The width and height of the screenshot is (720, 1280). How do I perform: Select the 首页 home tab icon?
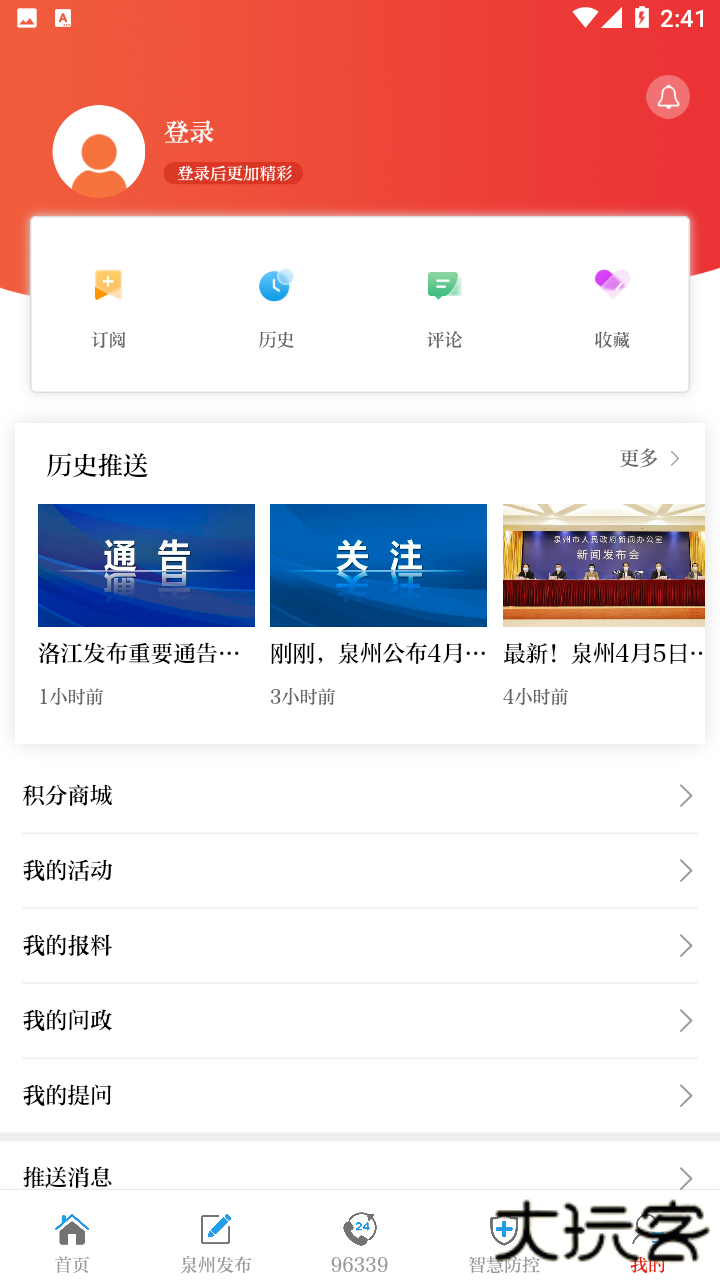tap(71, 1227)
